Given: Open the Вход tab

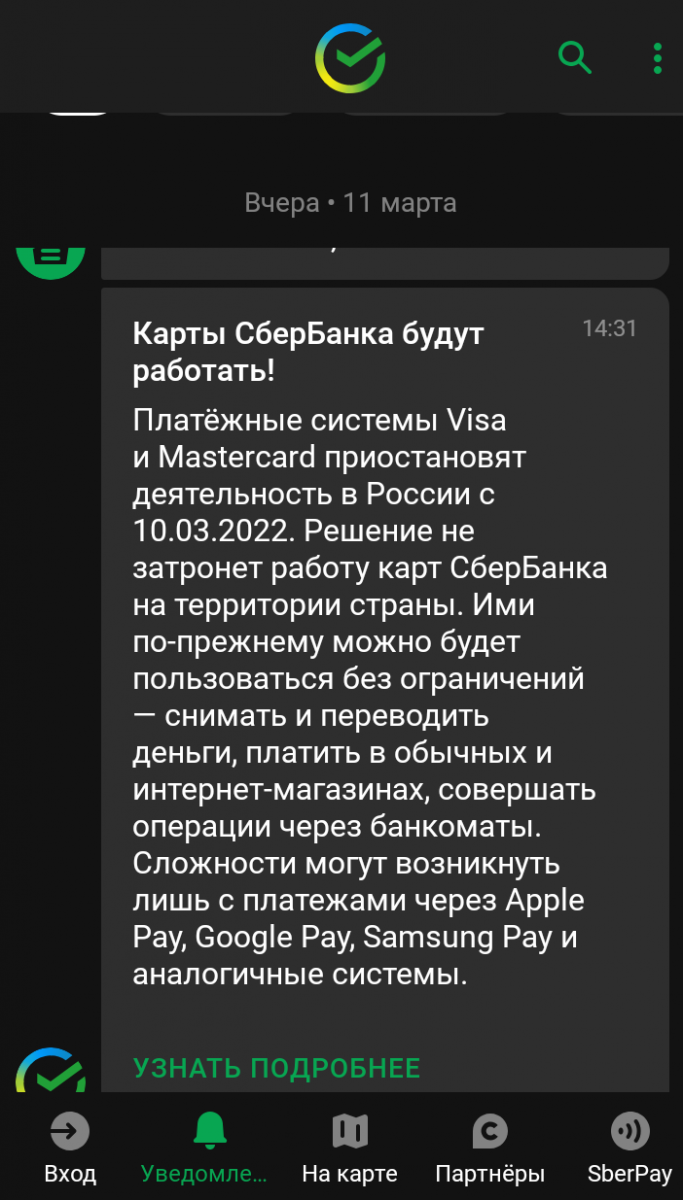Looking at the screenshot, I should point(70,1148).
